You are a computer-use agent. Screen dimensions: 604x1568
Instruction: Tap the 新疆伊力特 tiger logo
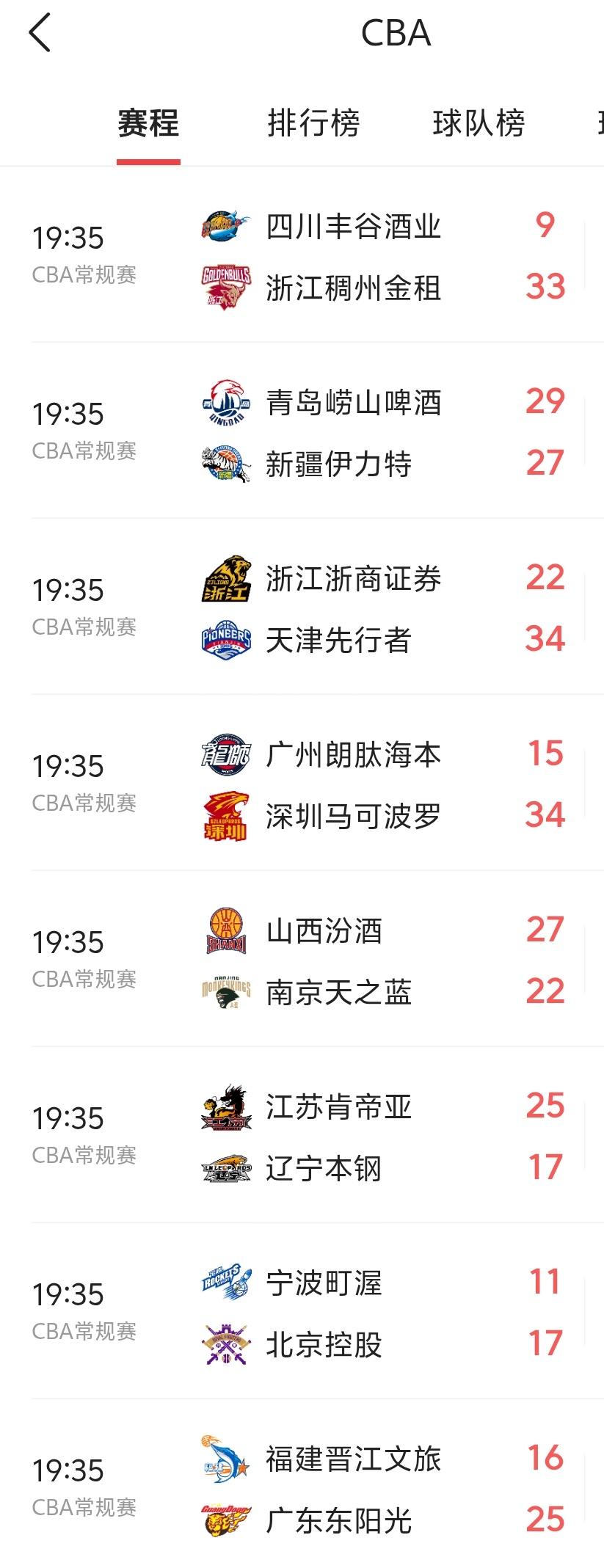pos(224,464)
